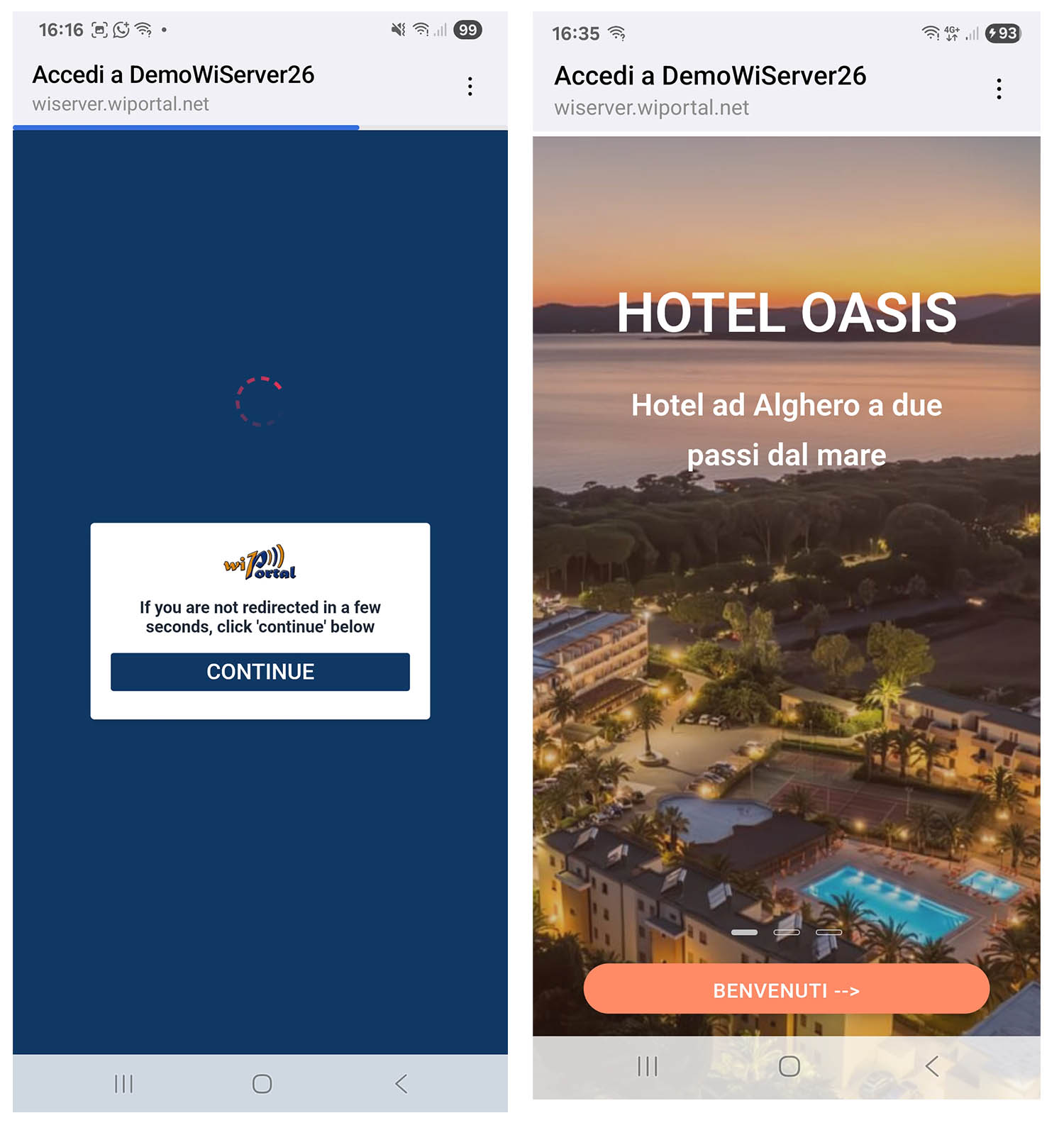
Task: Go back from the Hotel Oasis screen
Action: click(931, 1065)
